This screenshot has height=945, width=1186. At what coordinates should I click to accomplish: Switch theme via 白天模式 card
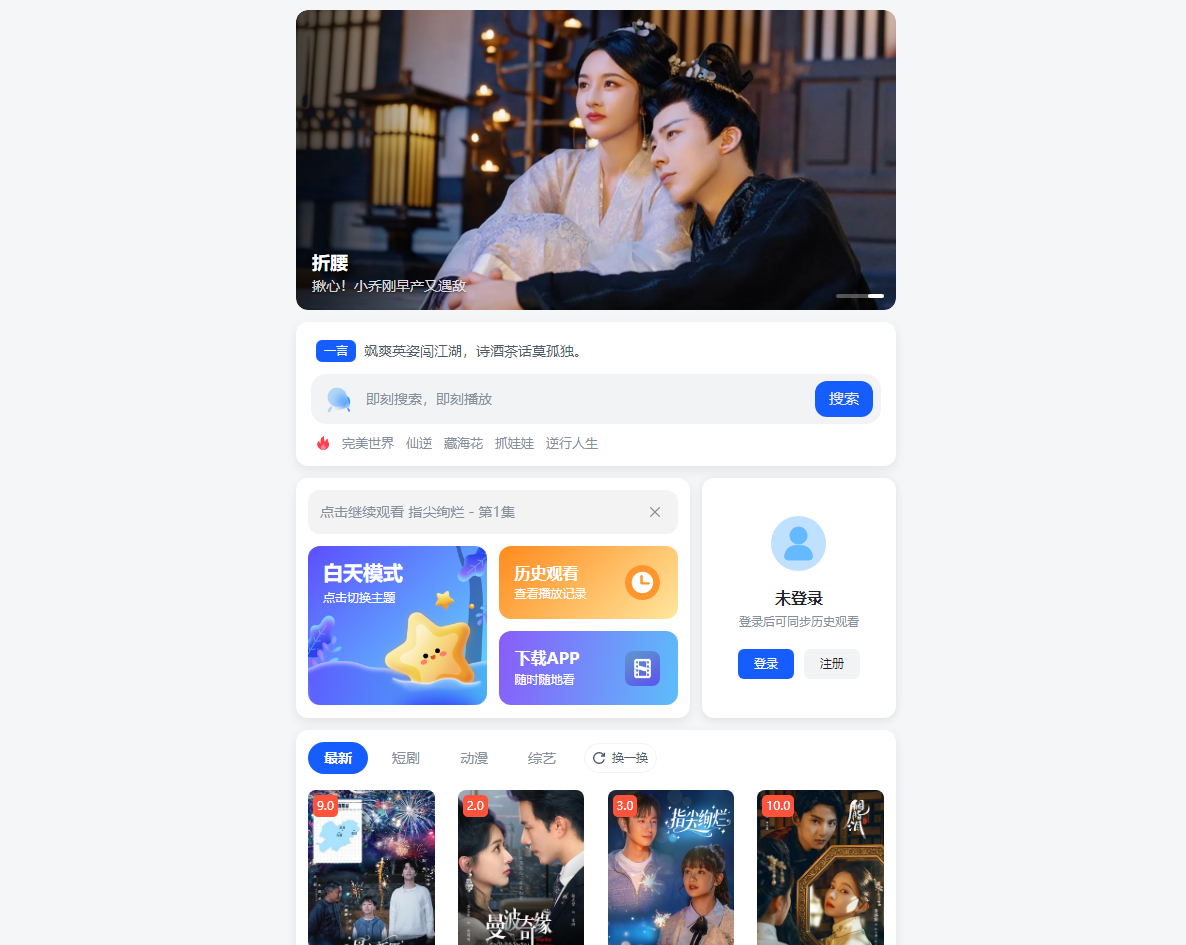pos(397,625)
